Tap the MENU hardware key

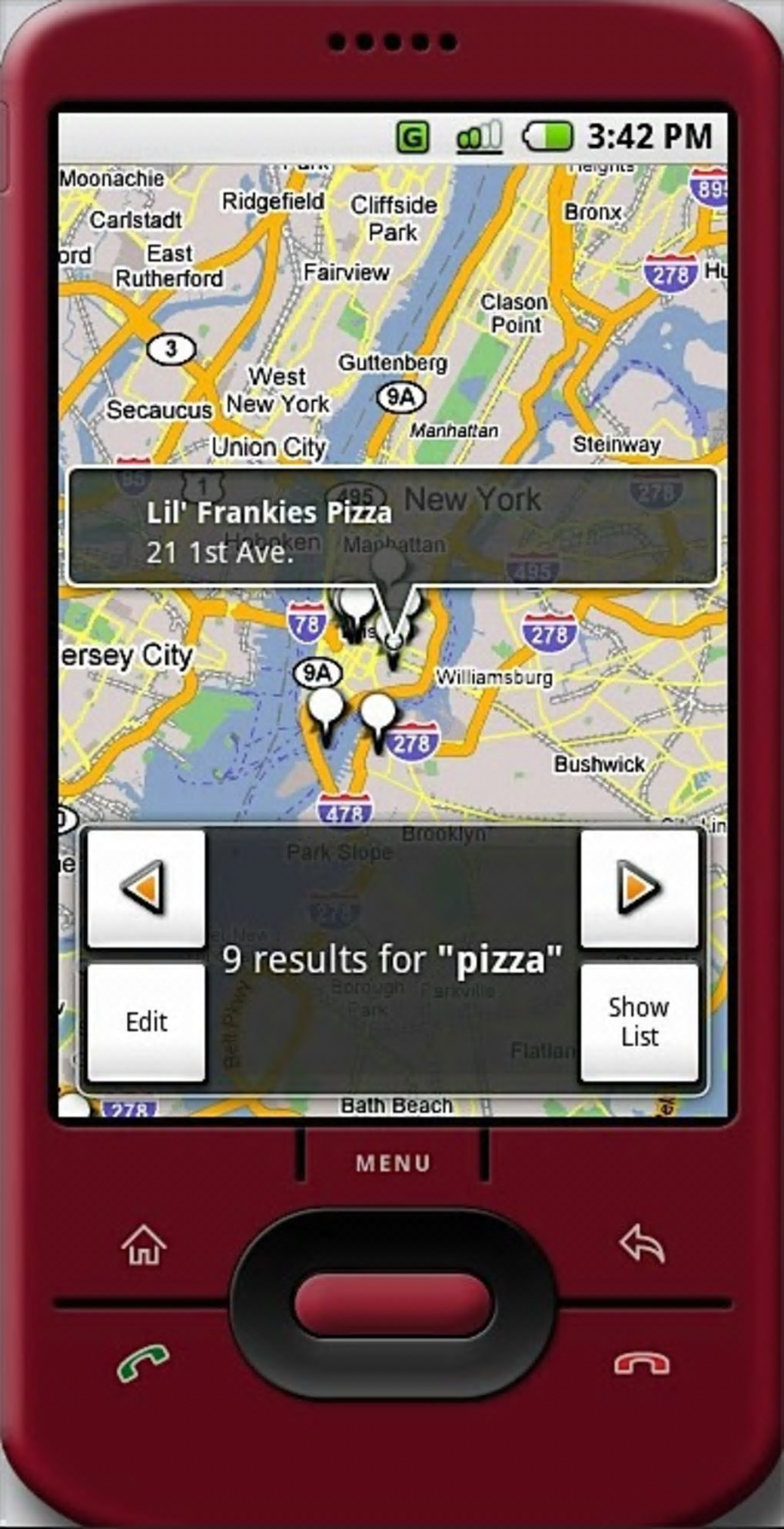[x=393, y=1163]
